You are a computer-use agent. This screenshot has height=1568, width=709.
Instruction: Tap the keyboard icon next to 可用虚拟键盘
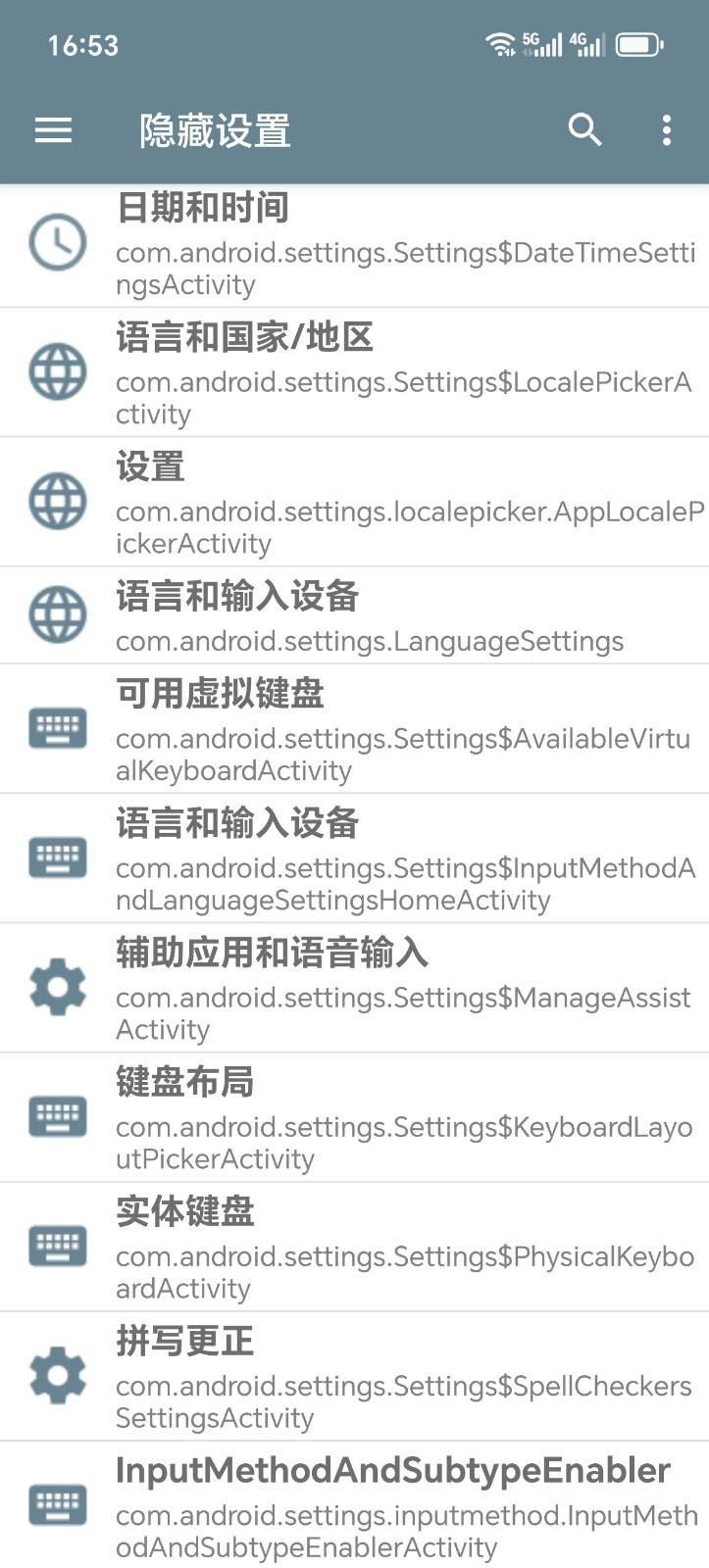click(x=57, y=728)
